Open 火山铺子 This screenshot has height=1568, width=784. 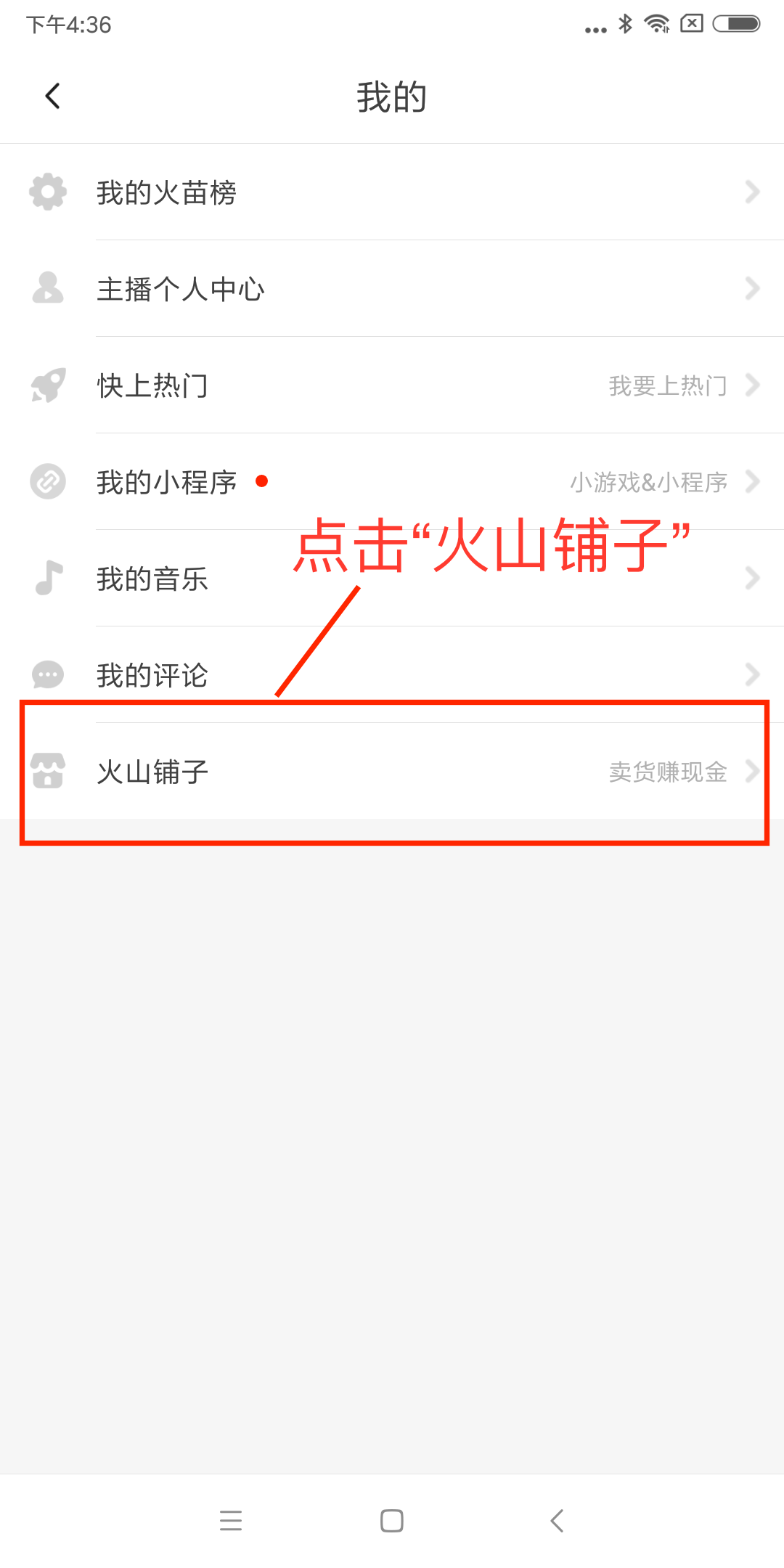pos(152,772)
